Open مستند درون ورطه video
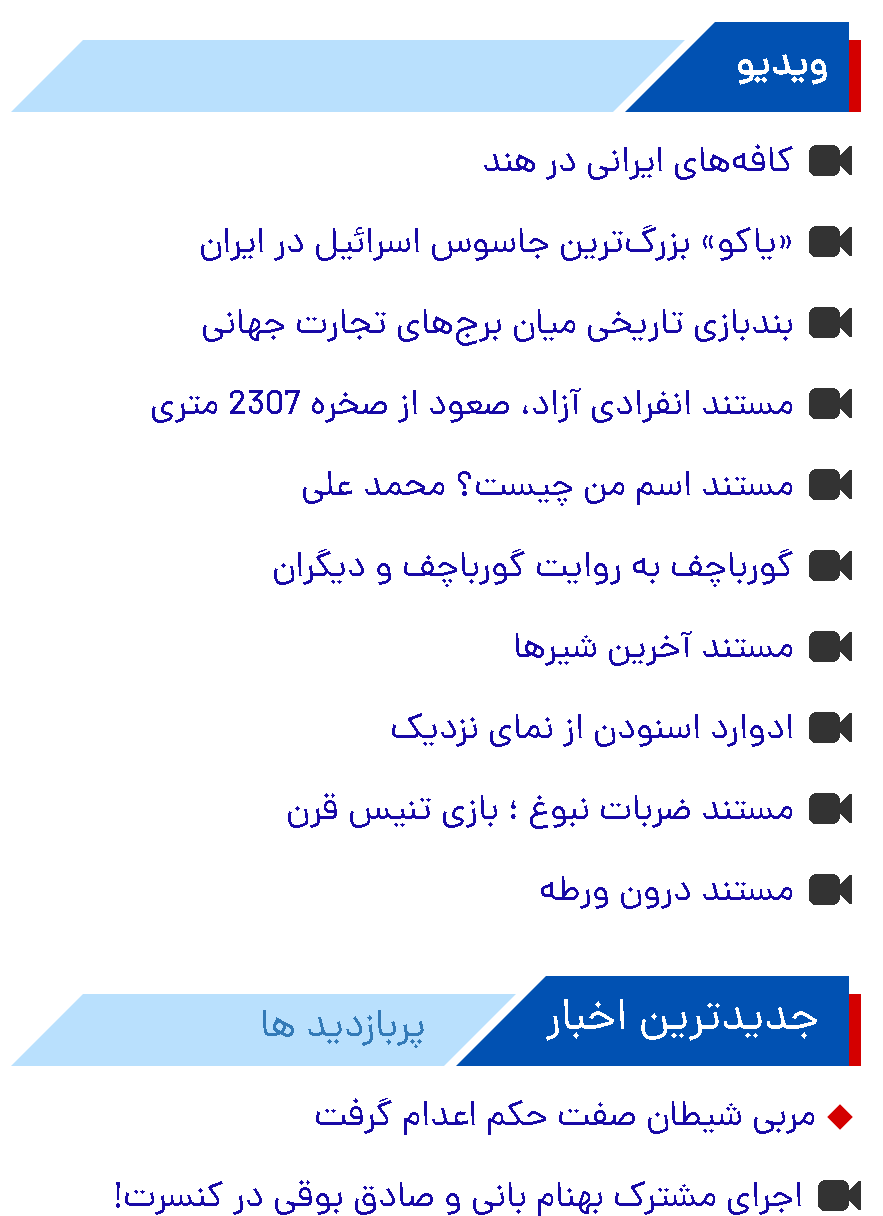883x1216 pixels. click(x=666, y=890)
